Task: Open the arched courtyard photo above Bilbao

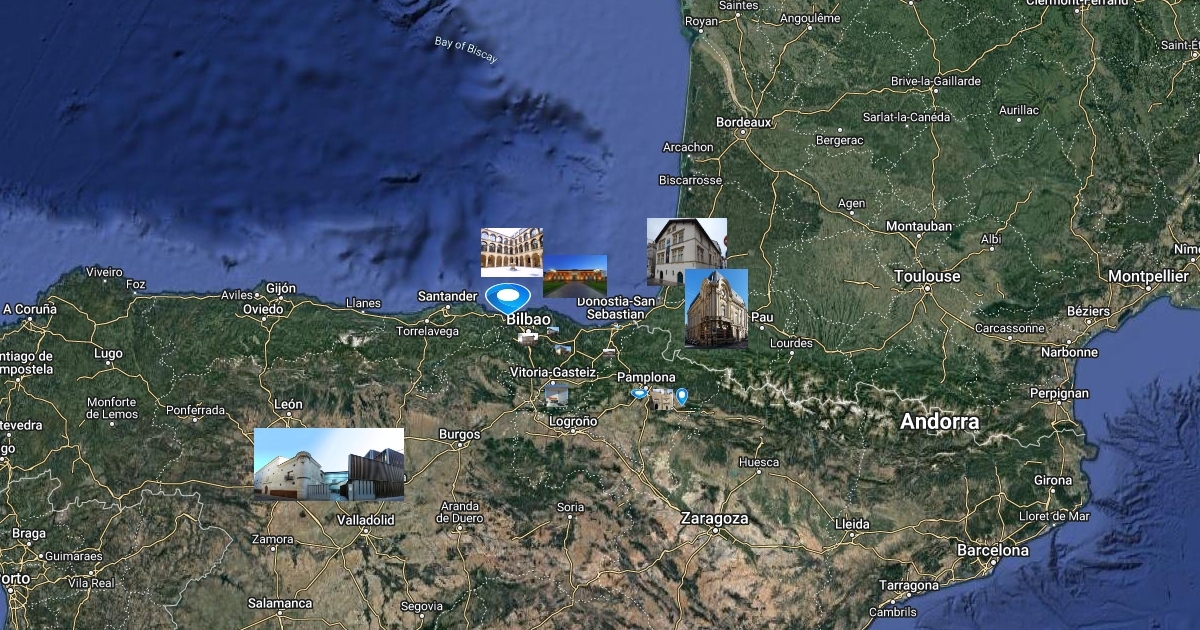Action: click(x=511, y=252)
